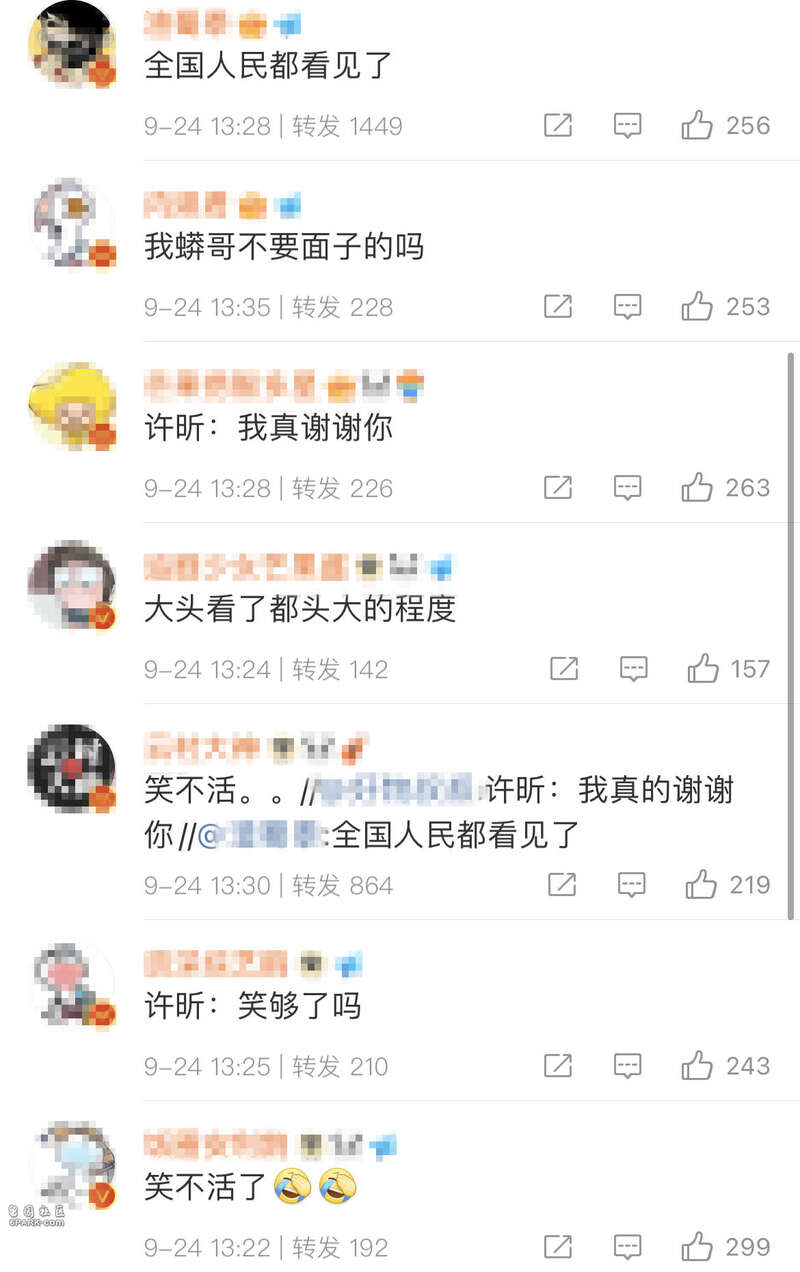
Task: Repost the comment '全国人民都看见了' posted 13:28
Action: coord(557,126)
